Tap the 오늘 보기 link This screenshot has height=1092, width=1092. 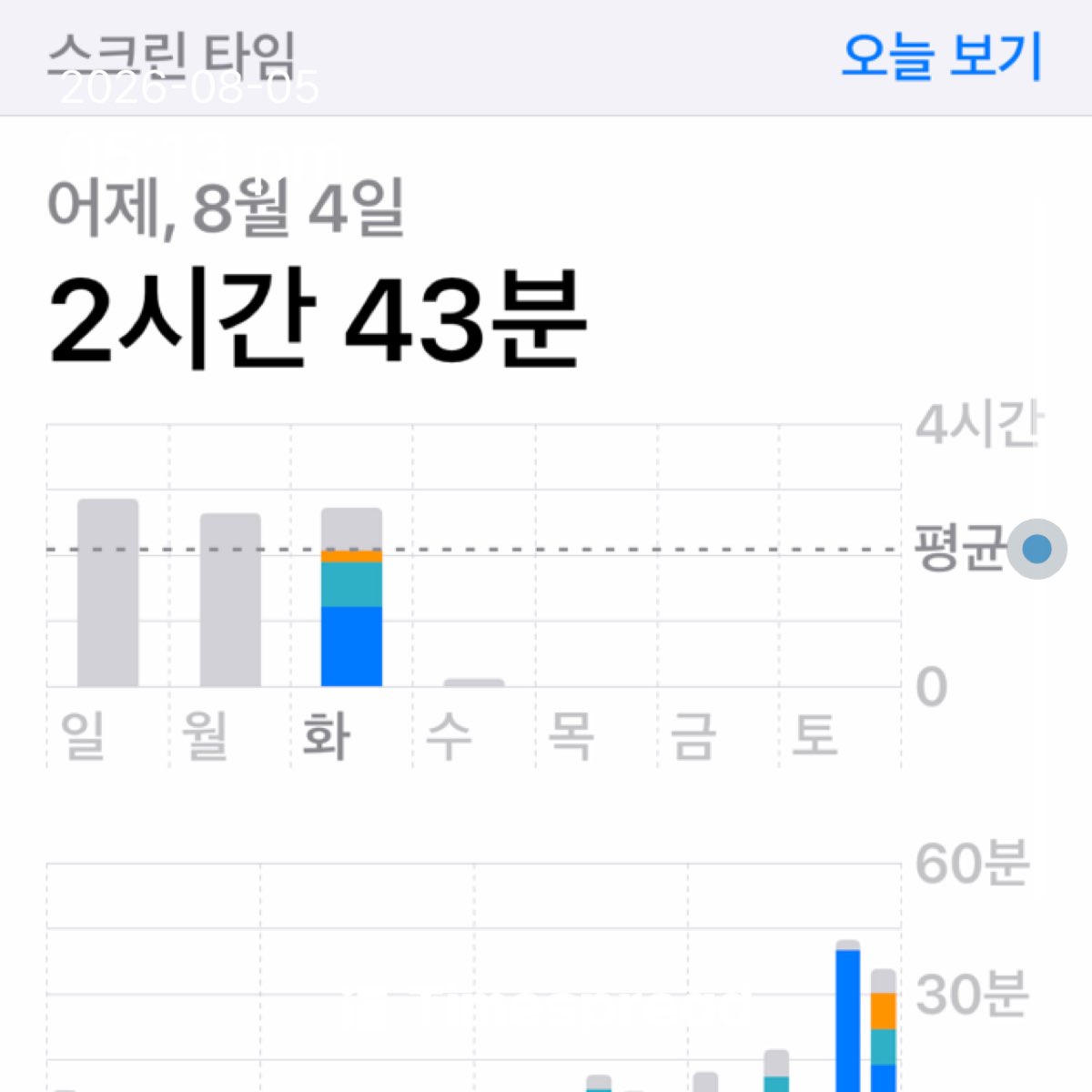click(x=941, y=56)
